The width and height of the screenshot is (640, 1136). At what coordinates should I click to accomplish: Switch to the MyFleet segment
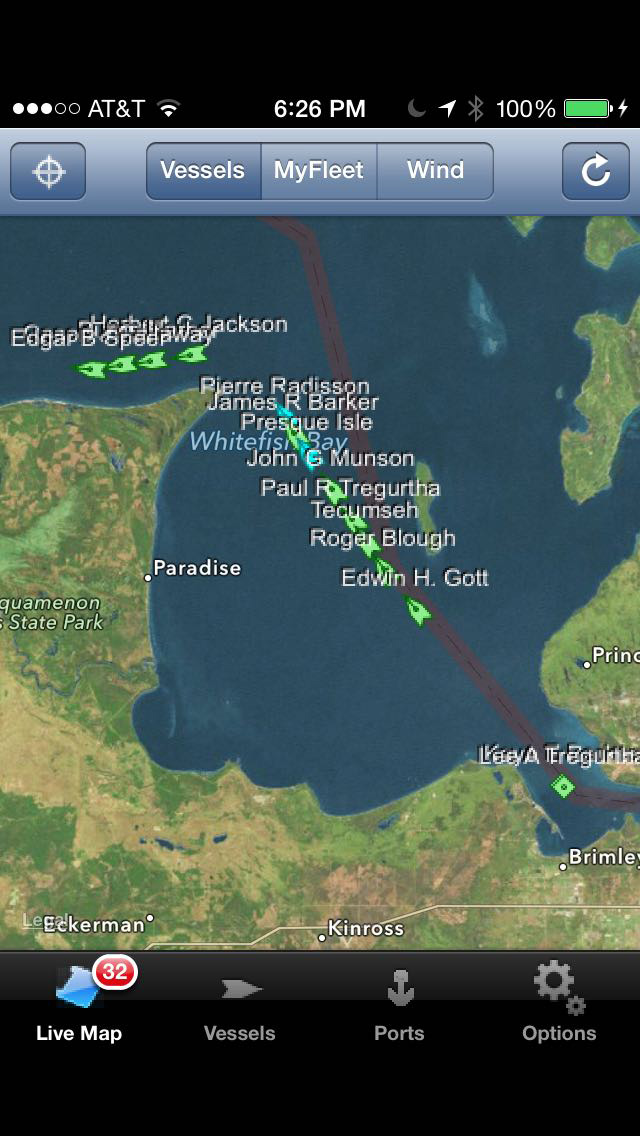click(x=319, y=171)
